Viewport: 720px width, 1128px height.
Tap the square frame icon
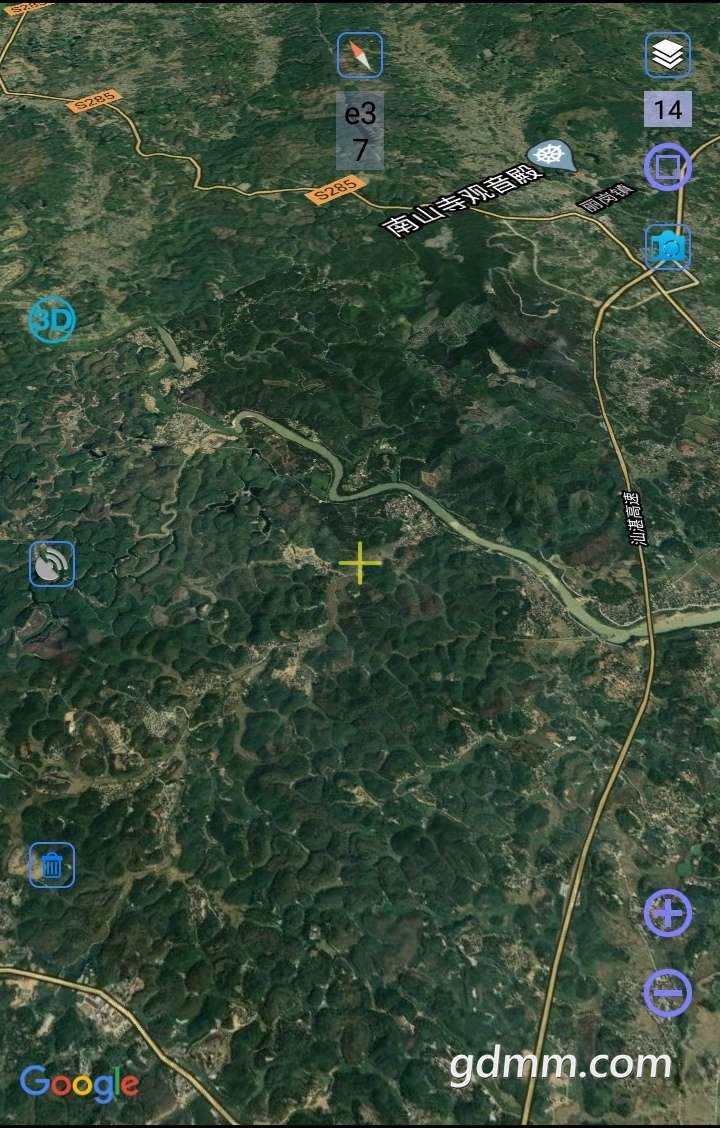(x=668, y=167)
